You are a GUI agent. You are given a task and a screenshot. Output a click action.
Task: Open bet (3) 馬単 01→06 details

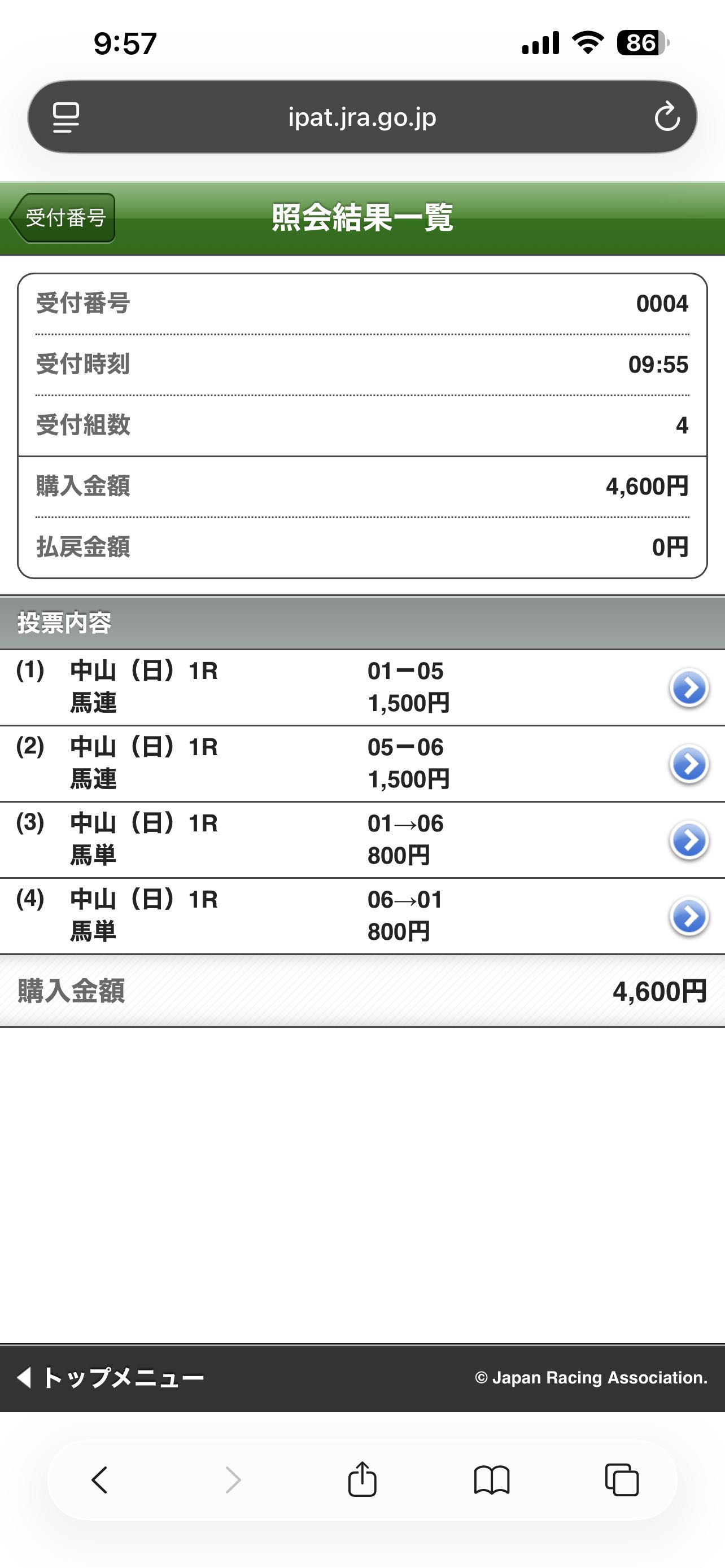[688, 840]
